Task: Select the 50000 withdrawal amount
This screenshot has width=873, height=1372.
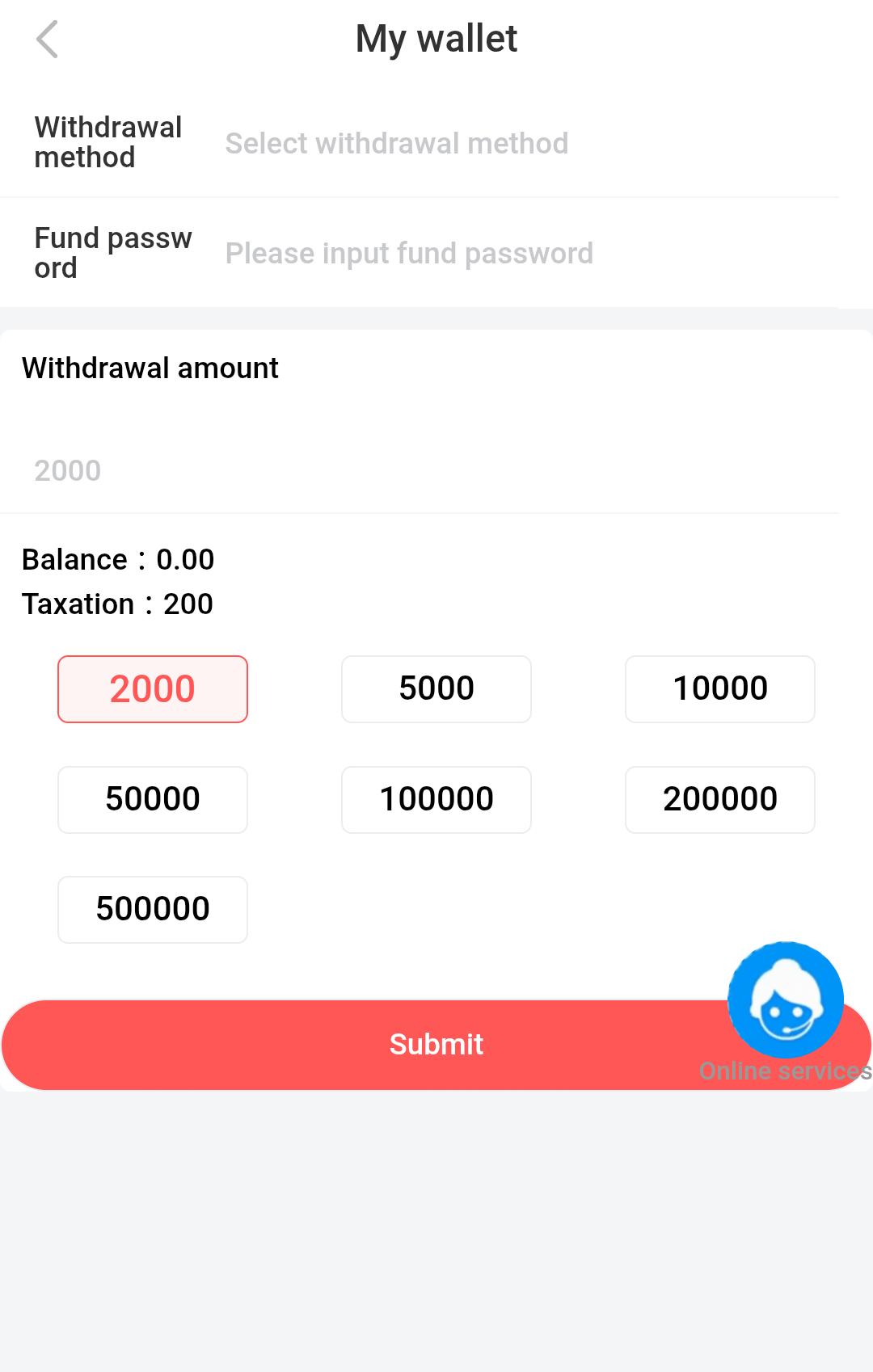Action: pos(152,799)
